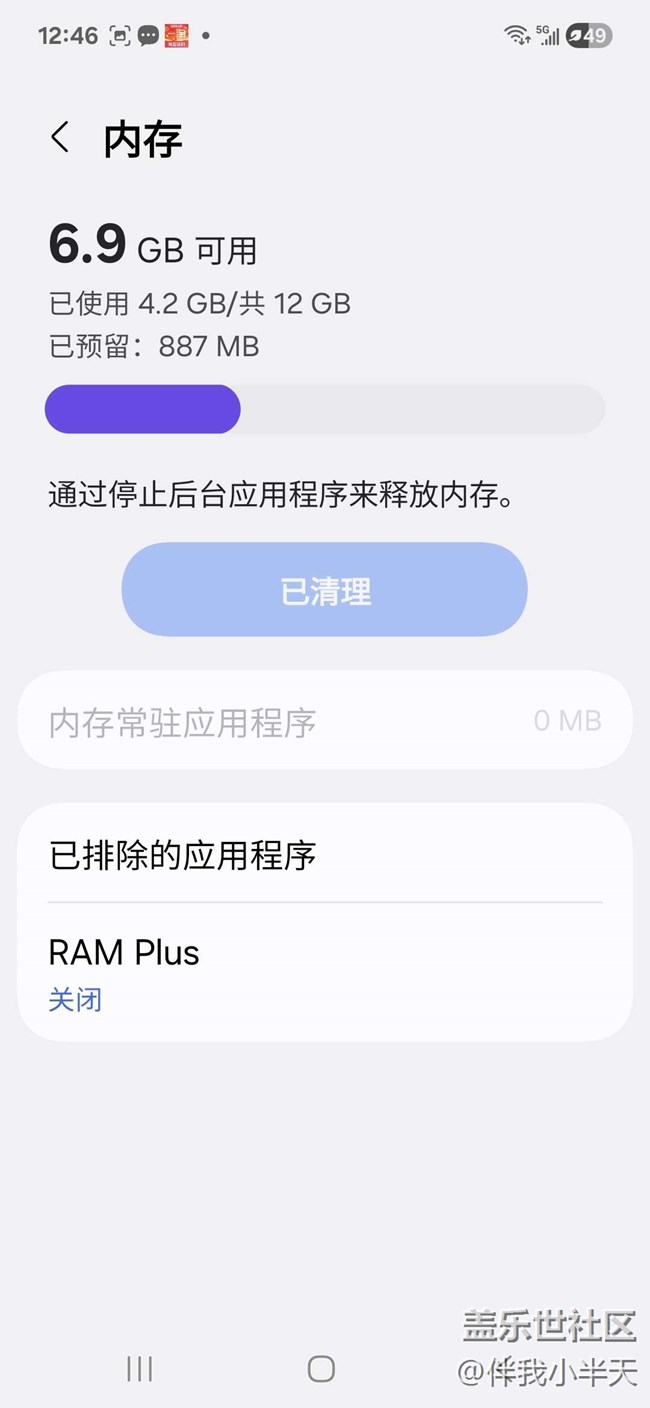The image size is (650, 1408).
Task: Open RAM Plus settings
Action: pos(325,972)
